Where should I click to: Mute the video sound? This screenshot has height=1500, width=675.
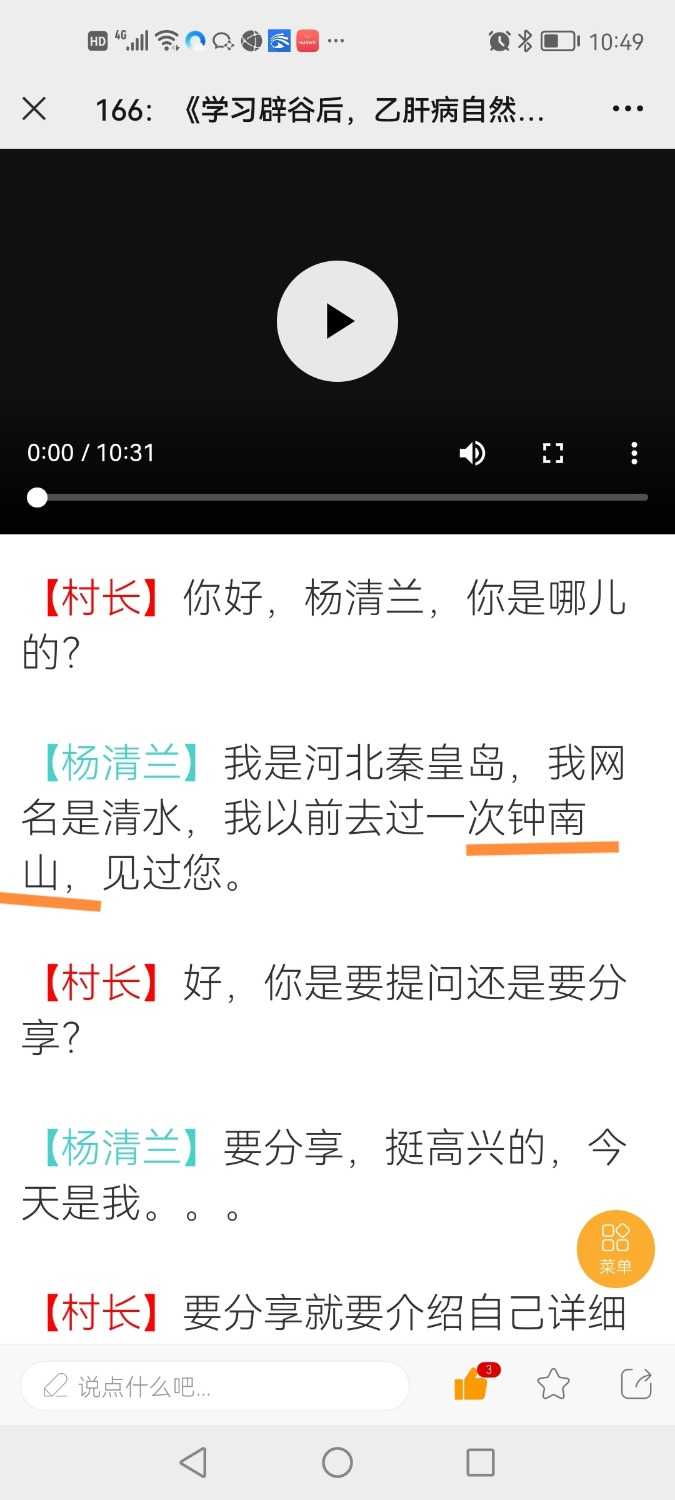[472, 453]
